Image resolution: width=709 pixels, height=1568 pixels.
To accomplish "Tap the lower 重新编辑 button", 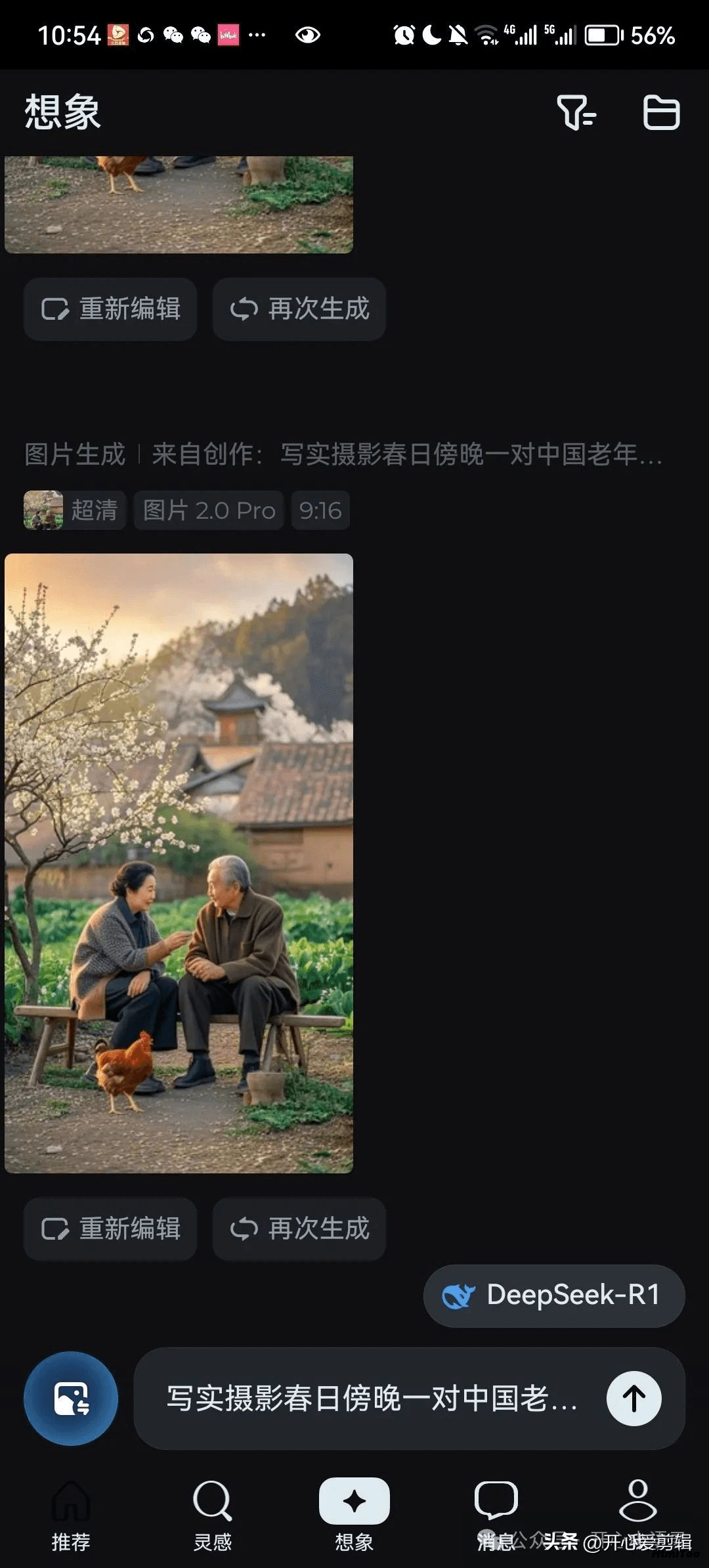I will (110, 1229).
